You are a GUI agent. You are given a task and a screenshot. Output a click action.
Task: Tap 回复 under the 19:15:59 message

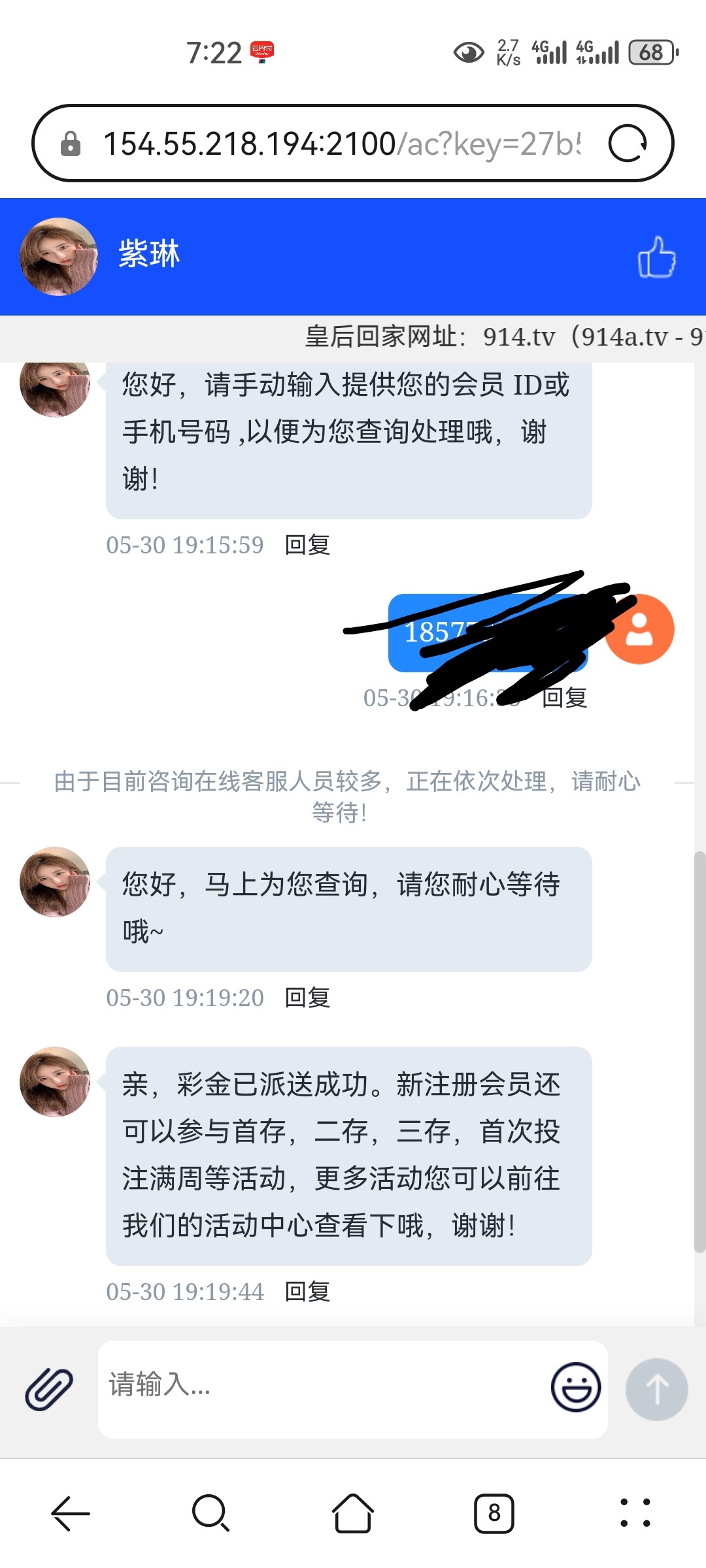(x=307, y=545)
